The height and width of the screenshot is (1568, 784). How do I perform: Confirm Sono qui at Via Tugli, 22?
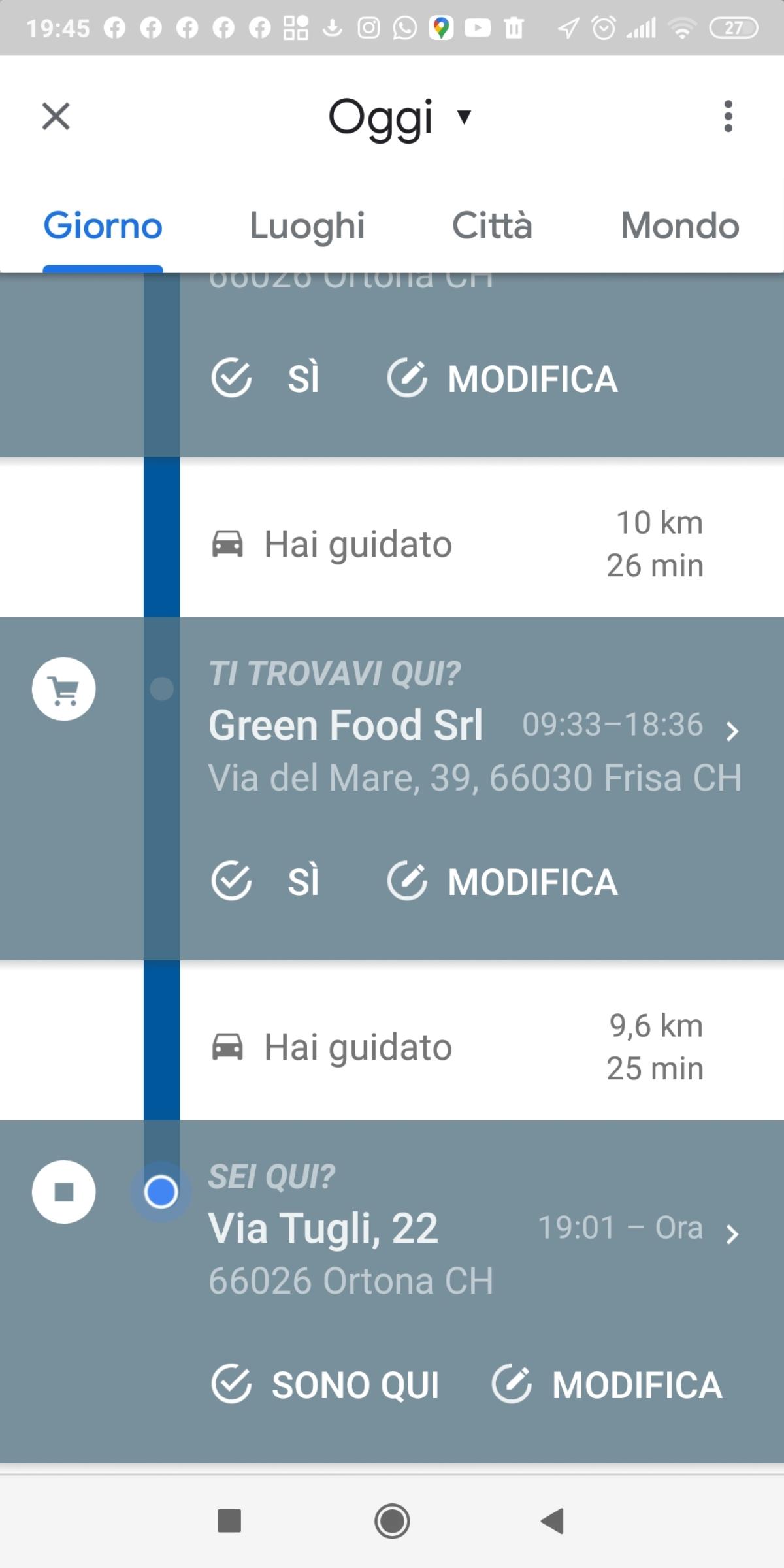click(x=325, y=1384)
